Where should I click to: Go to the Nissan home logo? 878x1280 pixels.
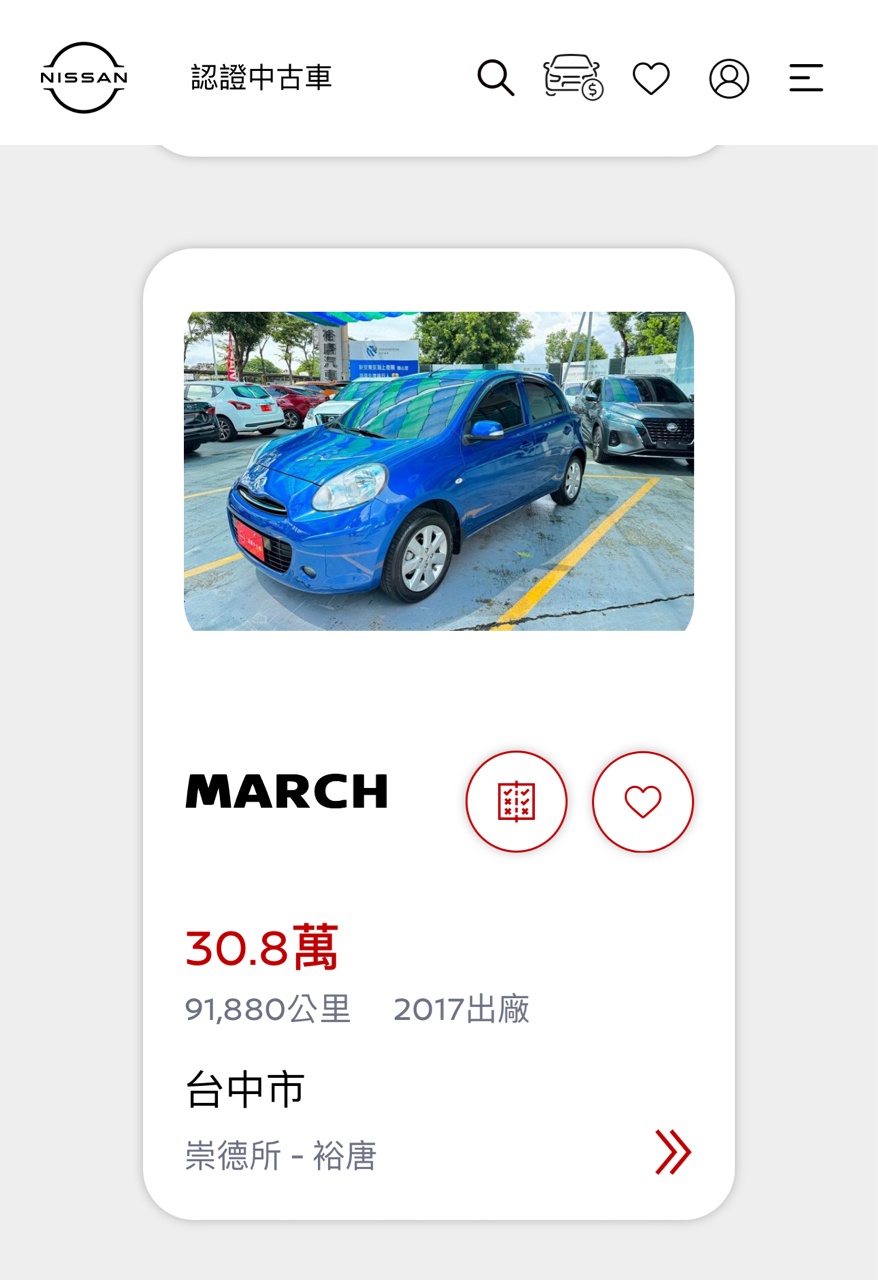click(x=84, y=77)
